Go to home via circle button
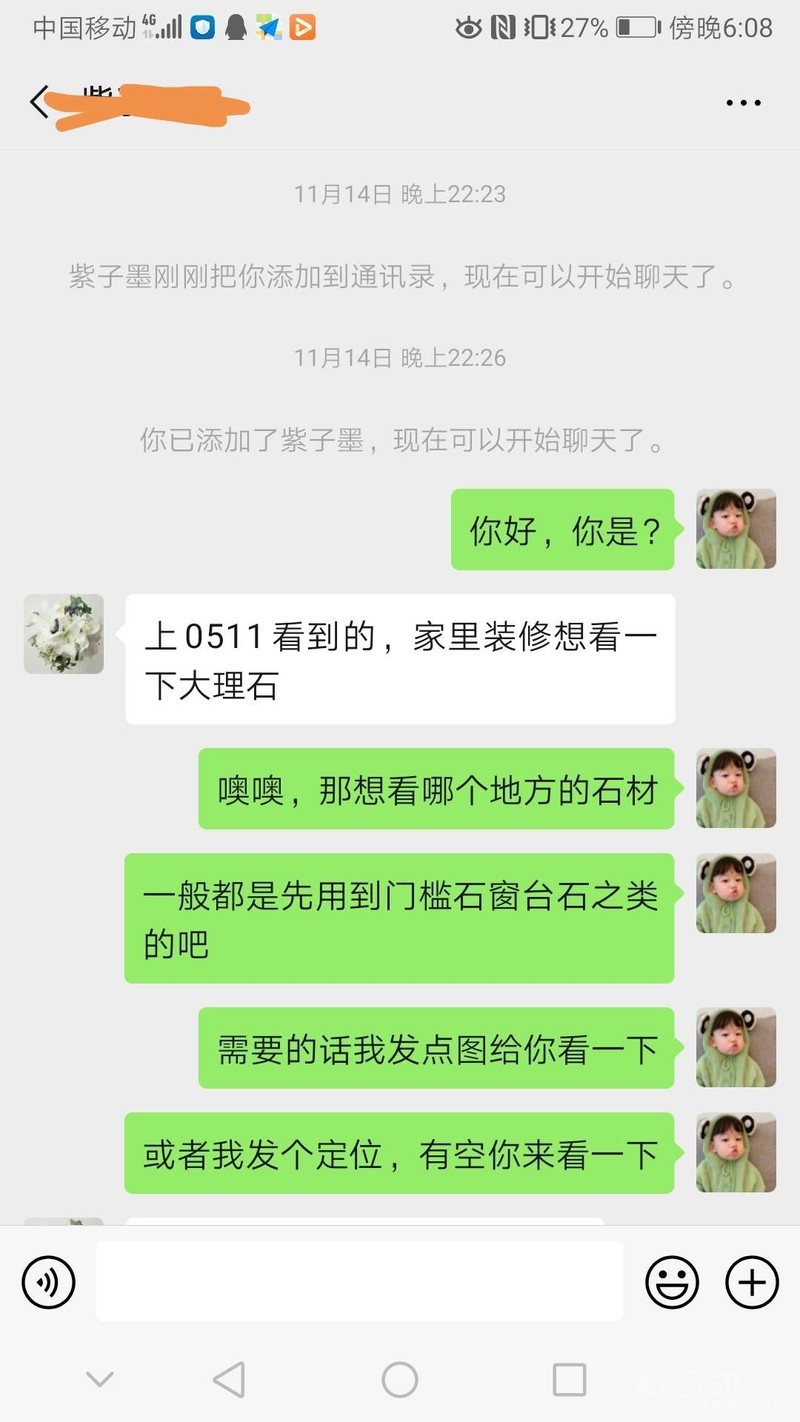800x1422 pixels. (x=400, y=1380)
